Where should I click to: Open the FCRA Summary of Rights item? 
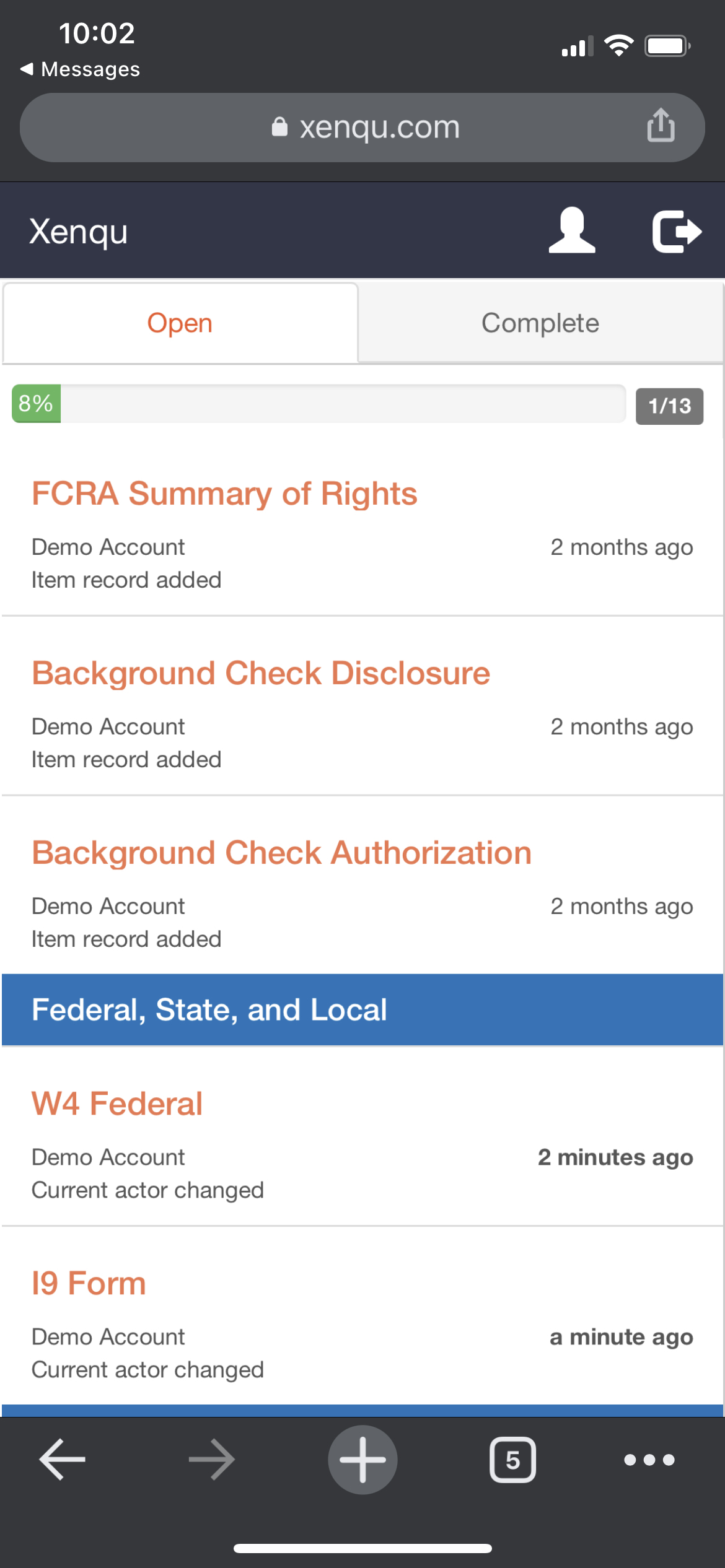(224, 493)
